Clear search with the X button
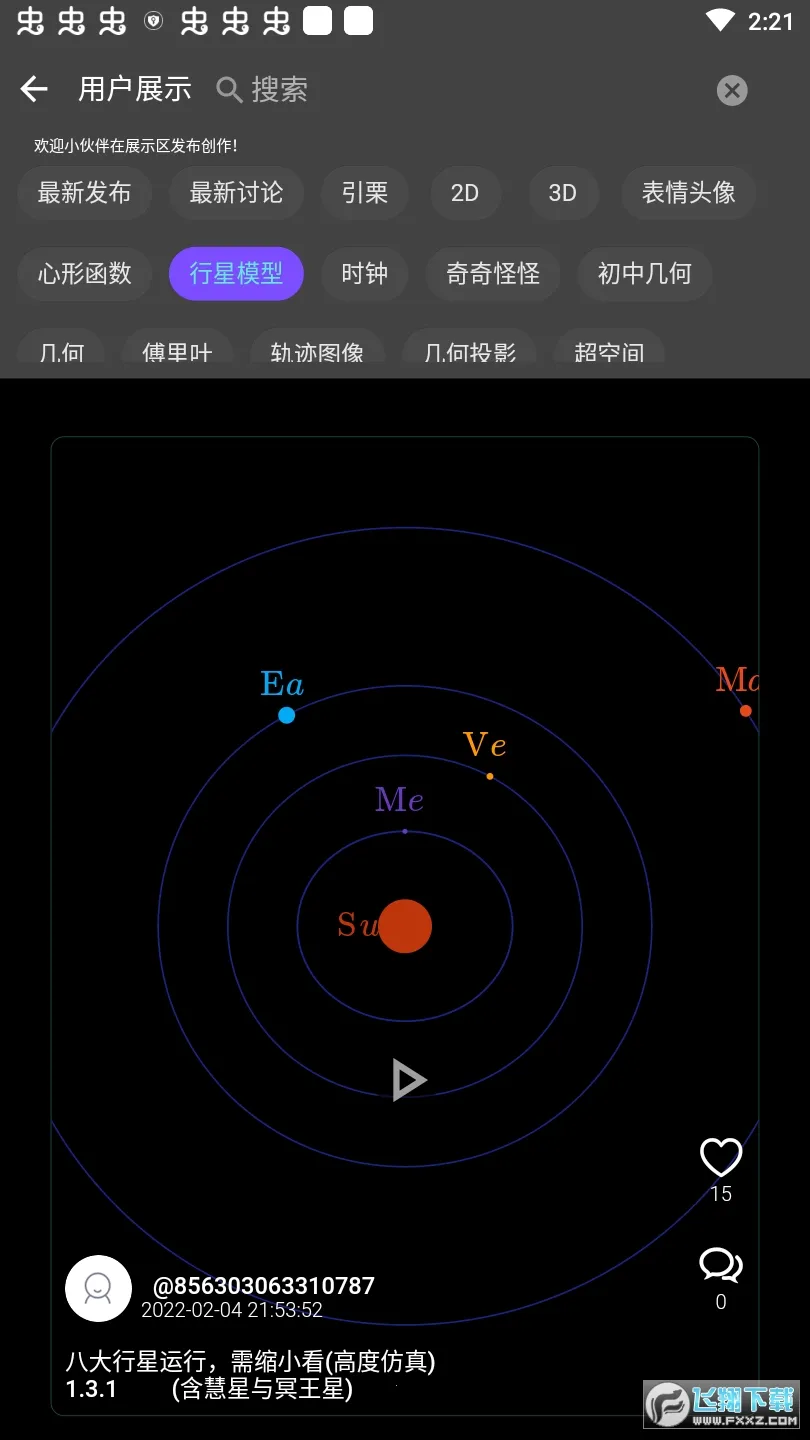Screen dimensions: 810x1440 tap(732, 91)
